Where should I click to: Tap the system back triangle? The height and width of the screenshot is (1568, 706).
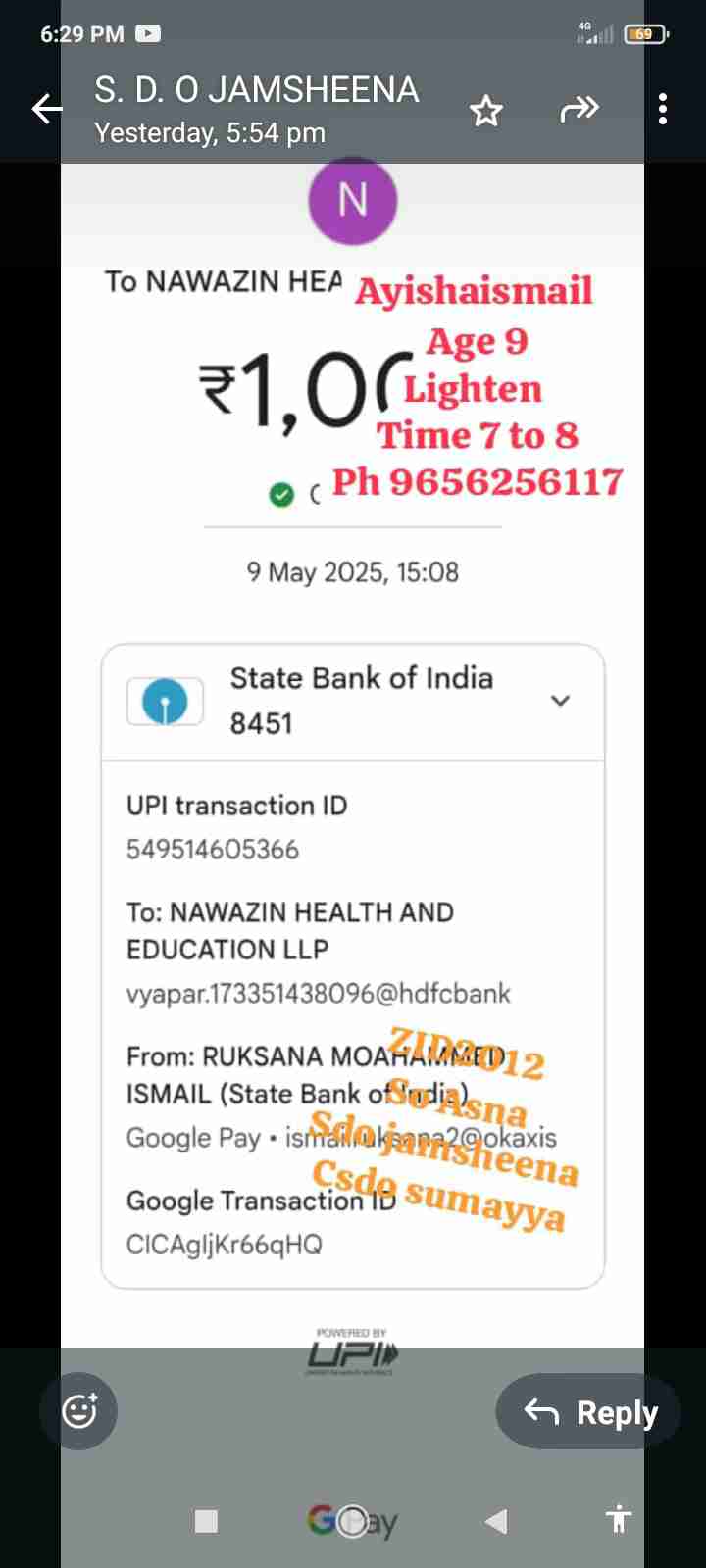click(x=496, y=1521)
